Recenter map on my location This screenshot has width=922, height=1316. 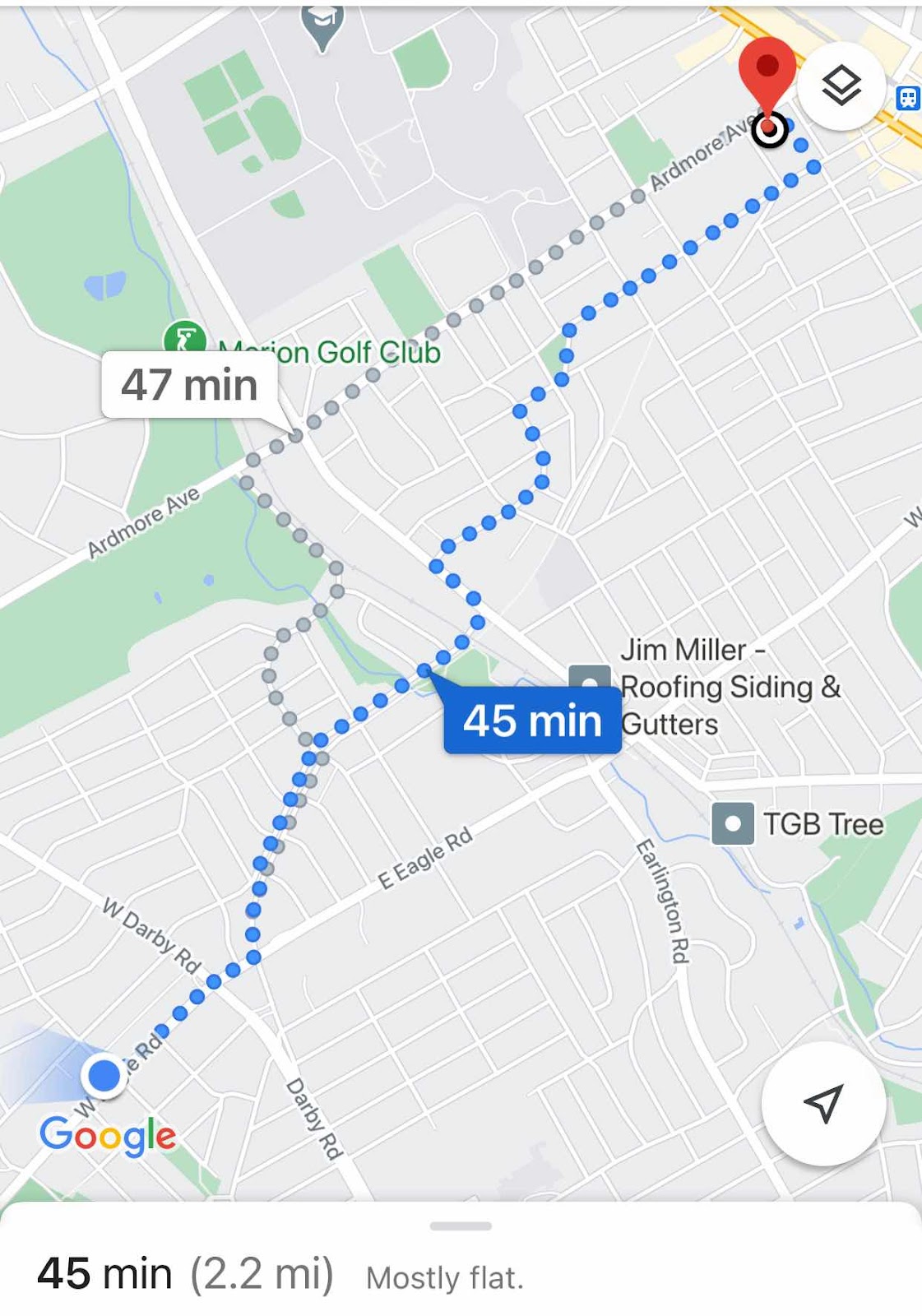coord(823,1103)
